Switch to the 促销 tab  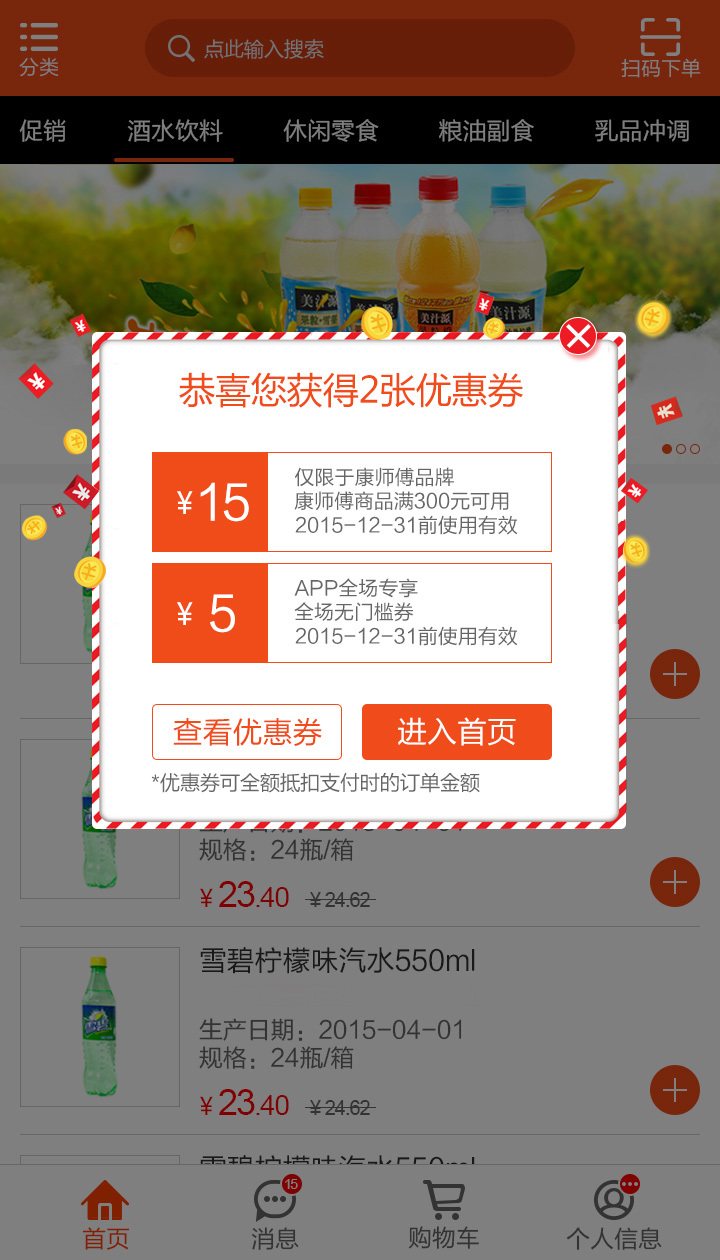click(42, 131)
